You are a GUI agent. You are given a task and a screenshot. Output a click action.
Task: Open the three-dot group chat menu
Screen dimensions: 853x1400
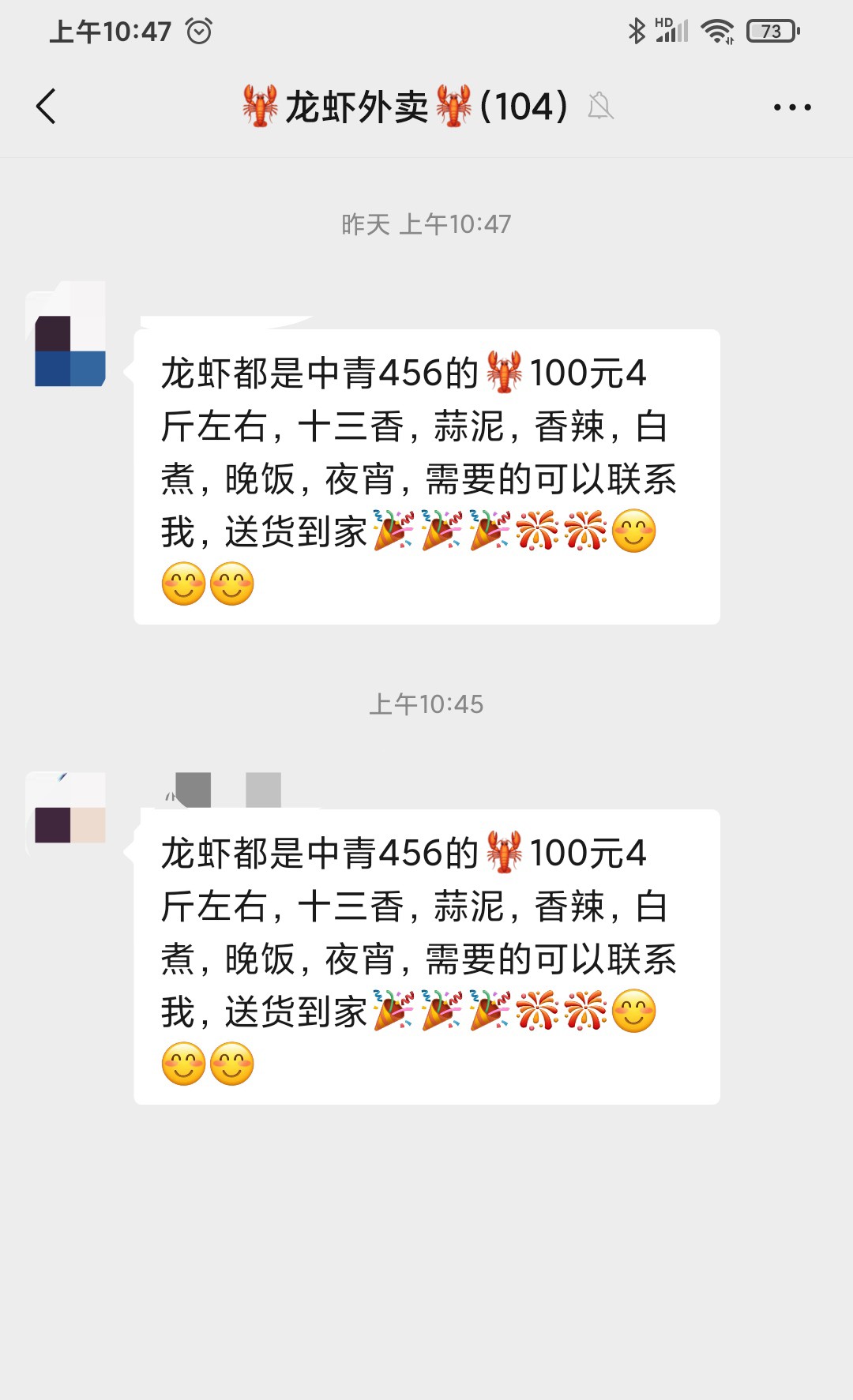pos(792,107)
